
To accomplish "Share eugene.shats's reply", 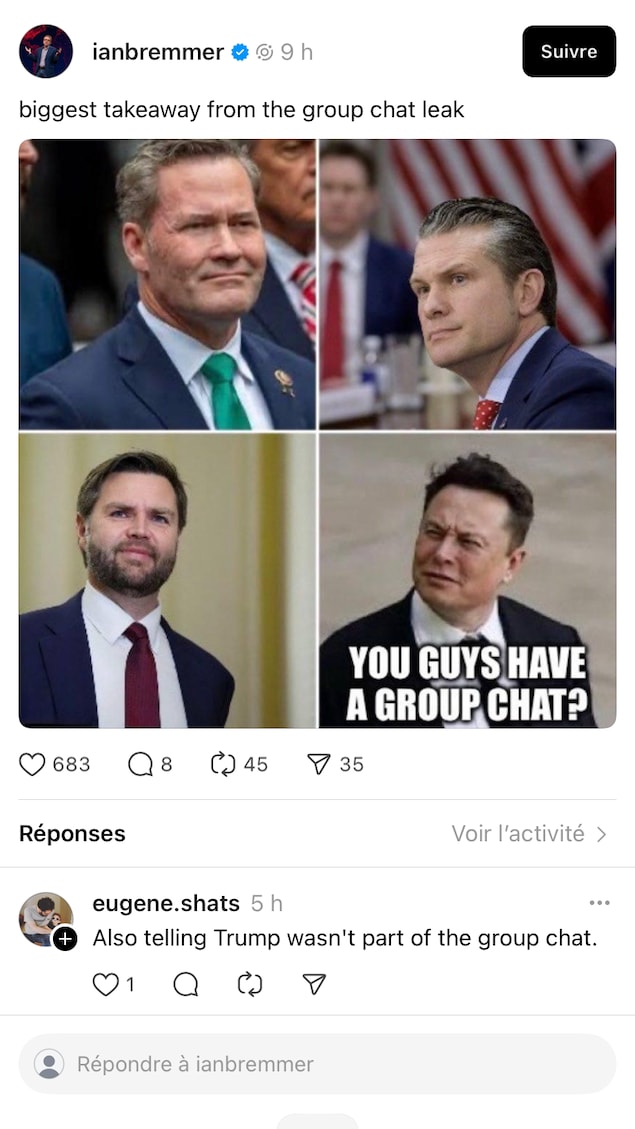I will (x=314, y=985).
